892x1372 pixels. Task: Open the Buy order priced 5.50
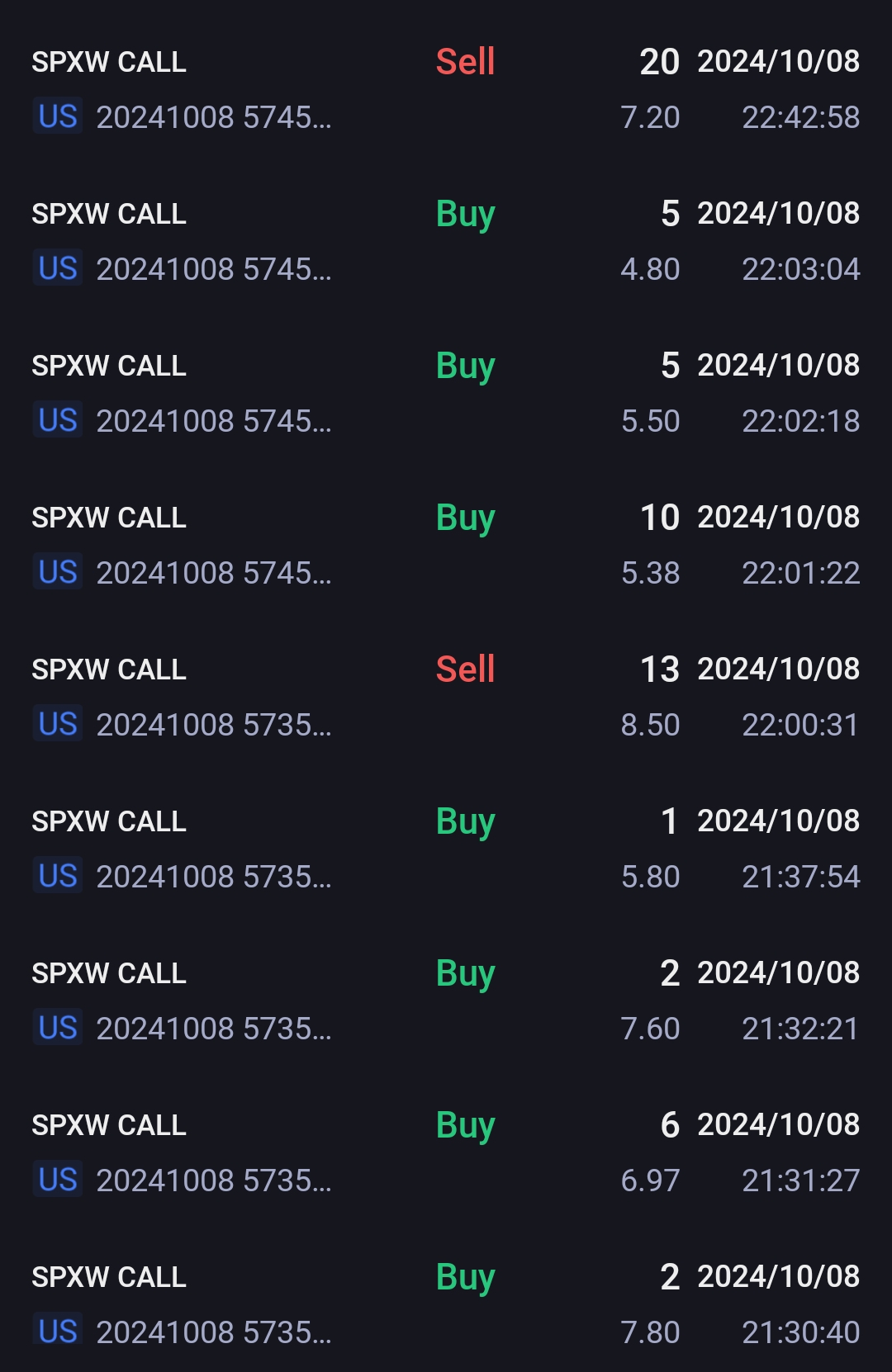446,393
